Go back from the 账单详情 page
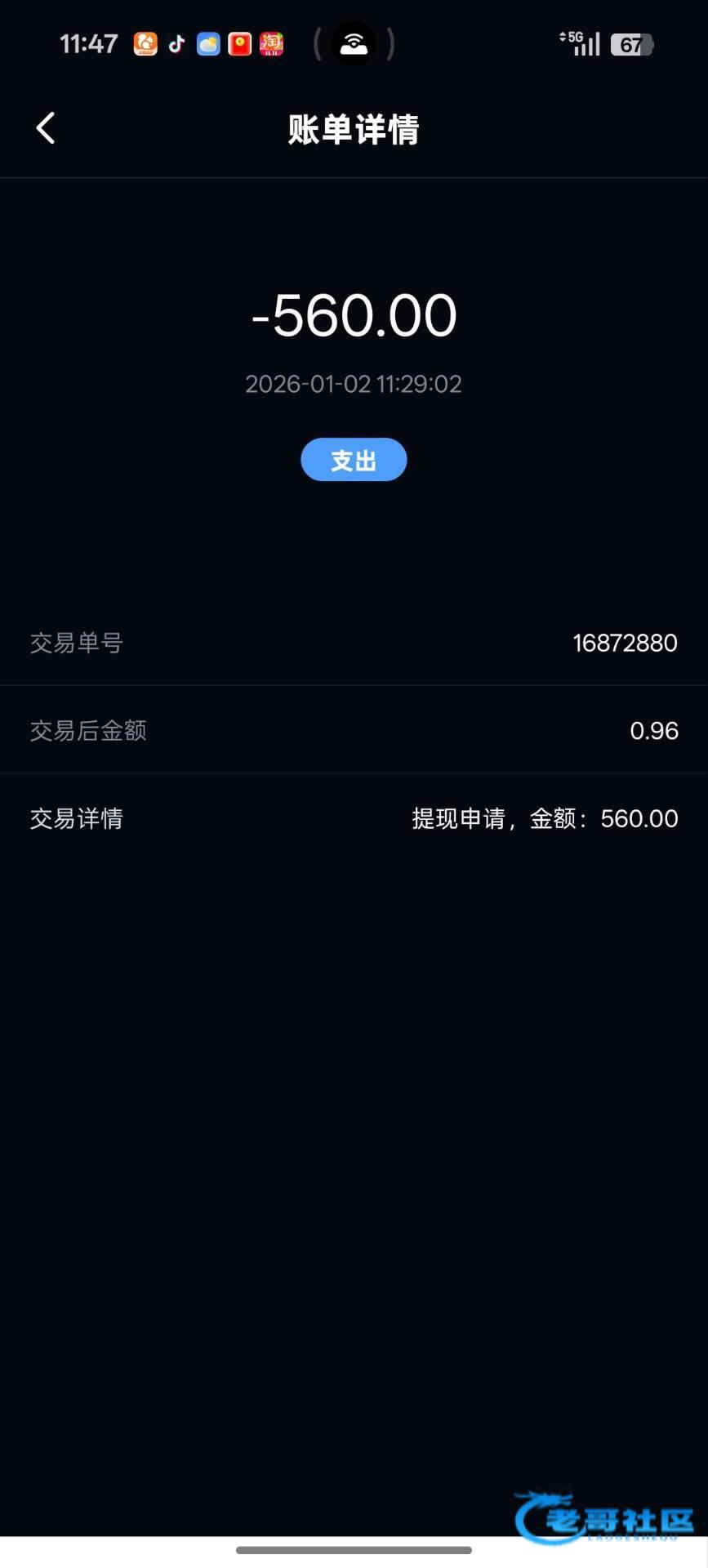The width and height of the screenshot is (708, 1568). tap(46, 128)
